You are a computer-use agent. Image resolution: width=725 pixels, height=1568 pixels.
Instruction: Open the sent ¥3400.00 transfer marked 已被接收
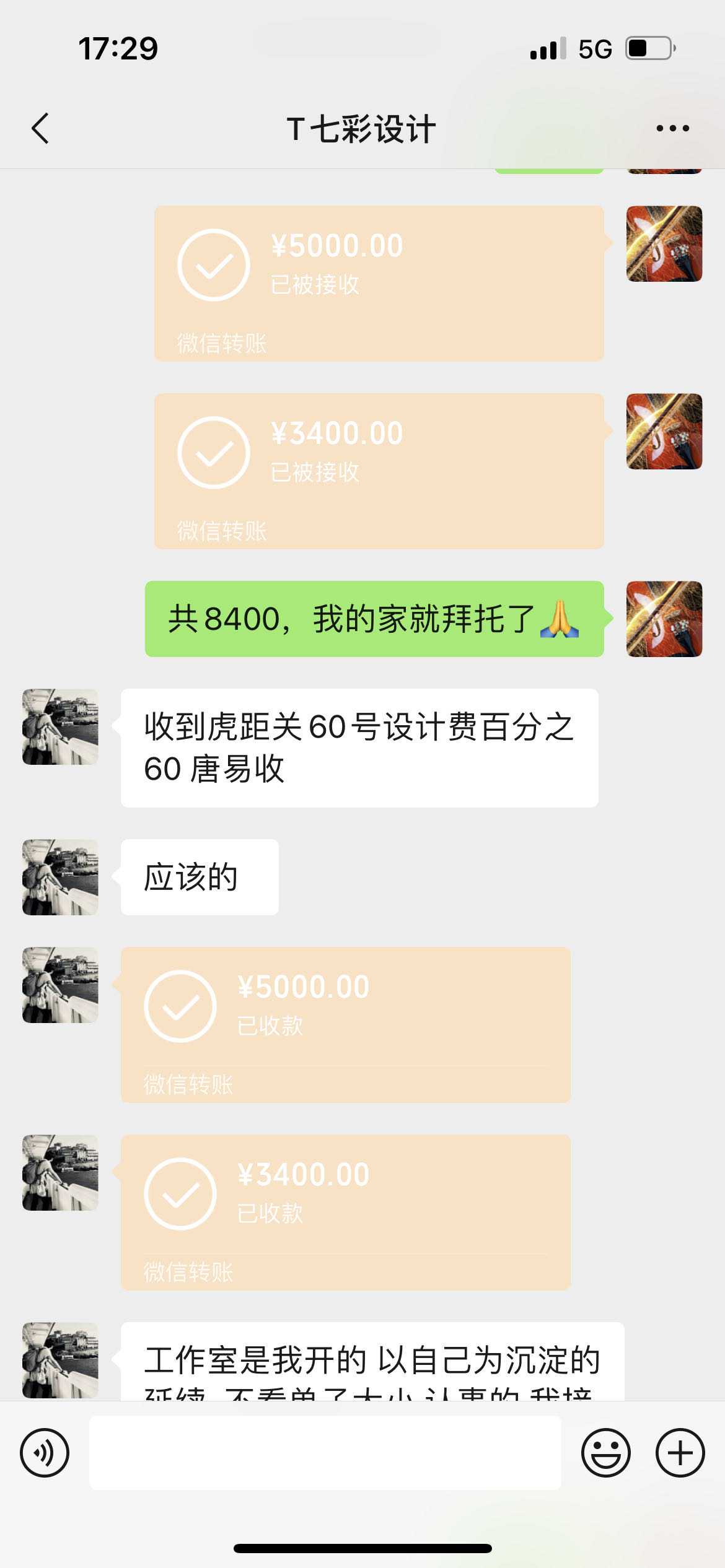click(x=379, y=471)
